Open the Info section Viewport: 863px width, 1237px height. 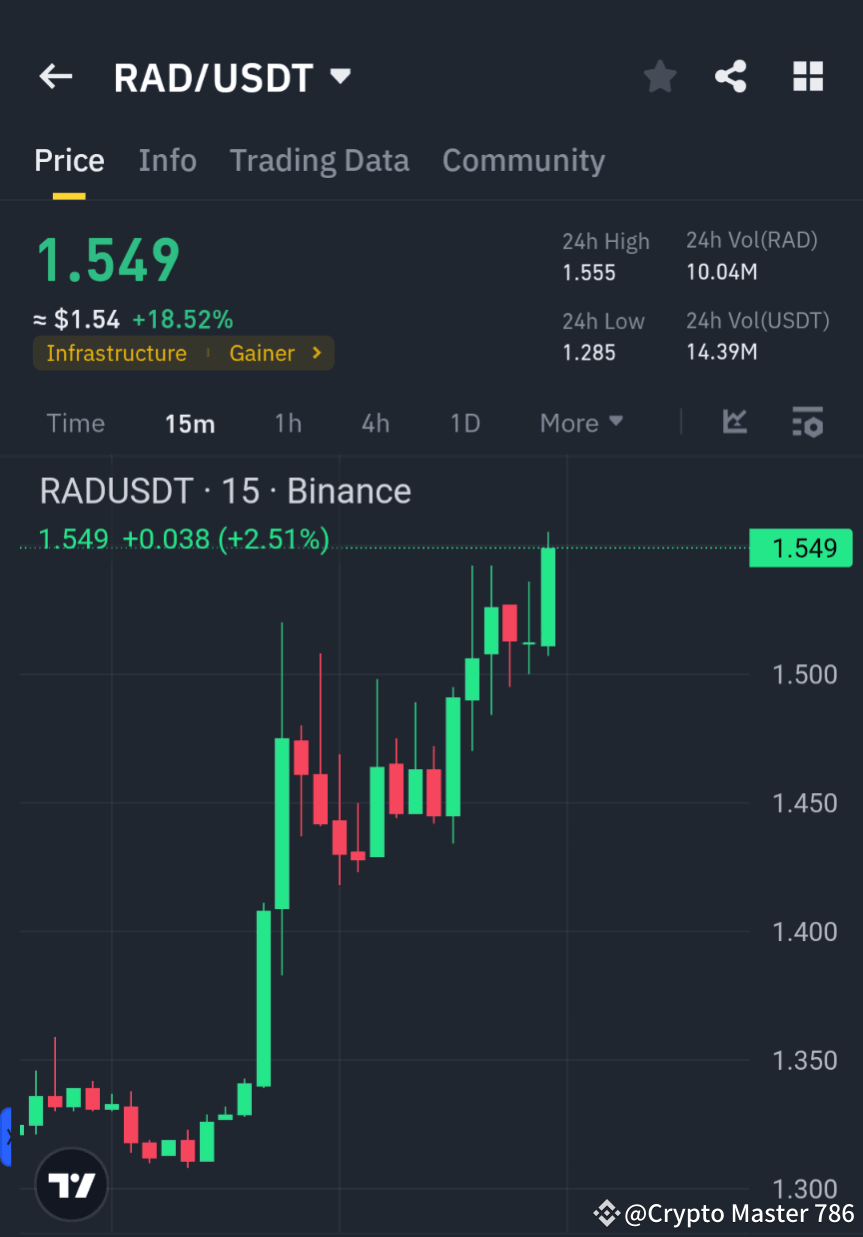[x=167, y=160]
